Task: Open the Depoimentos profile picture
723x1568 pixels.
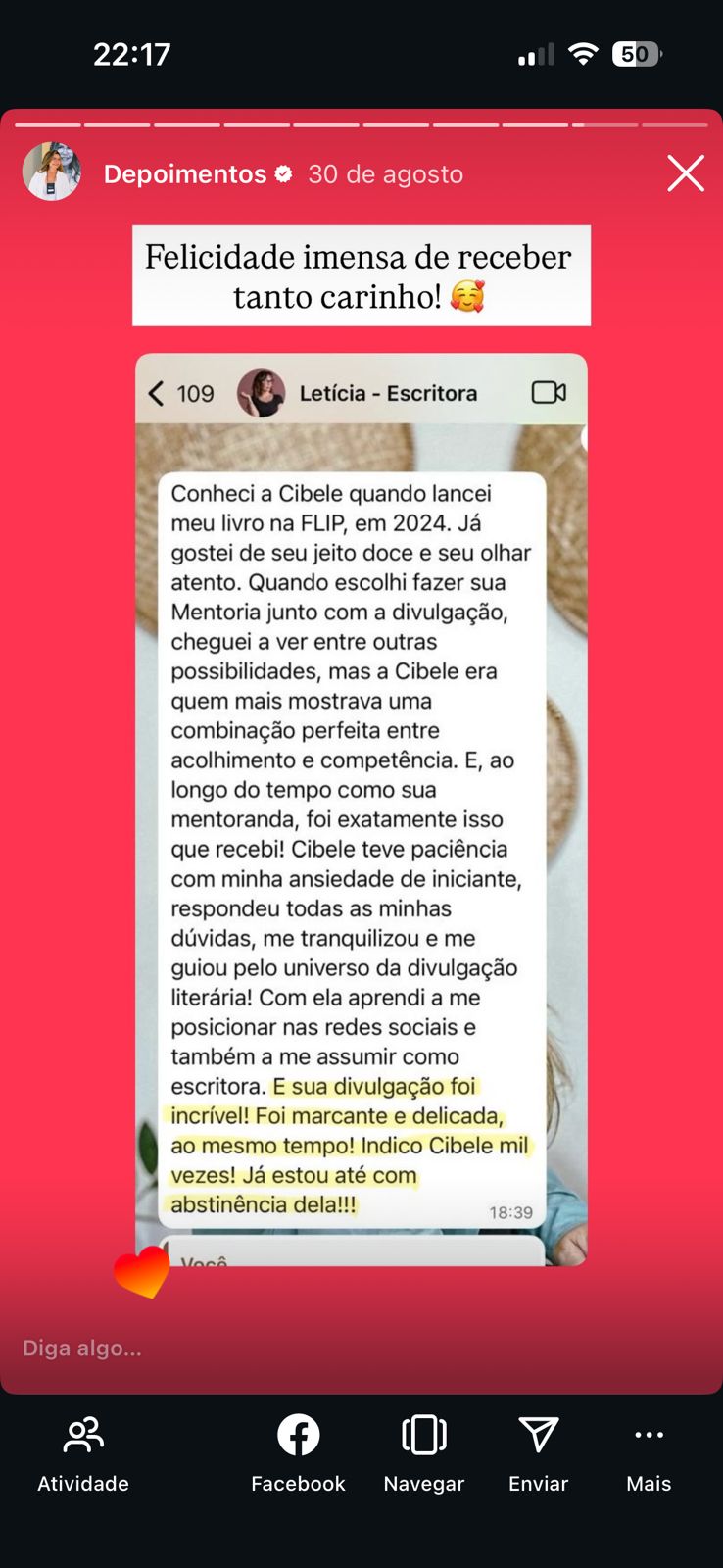Action: [x=52, y=171]
